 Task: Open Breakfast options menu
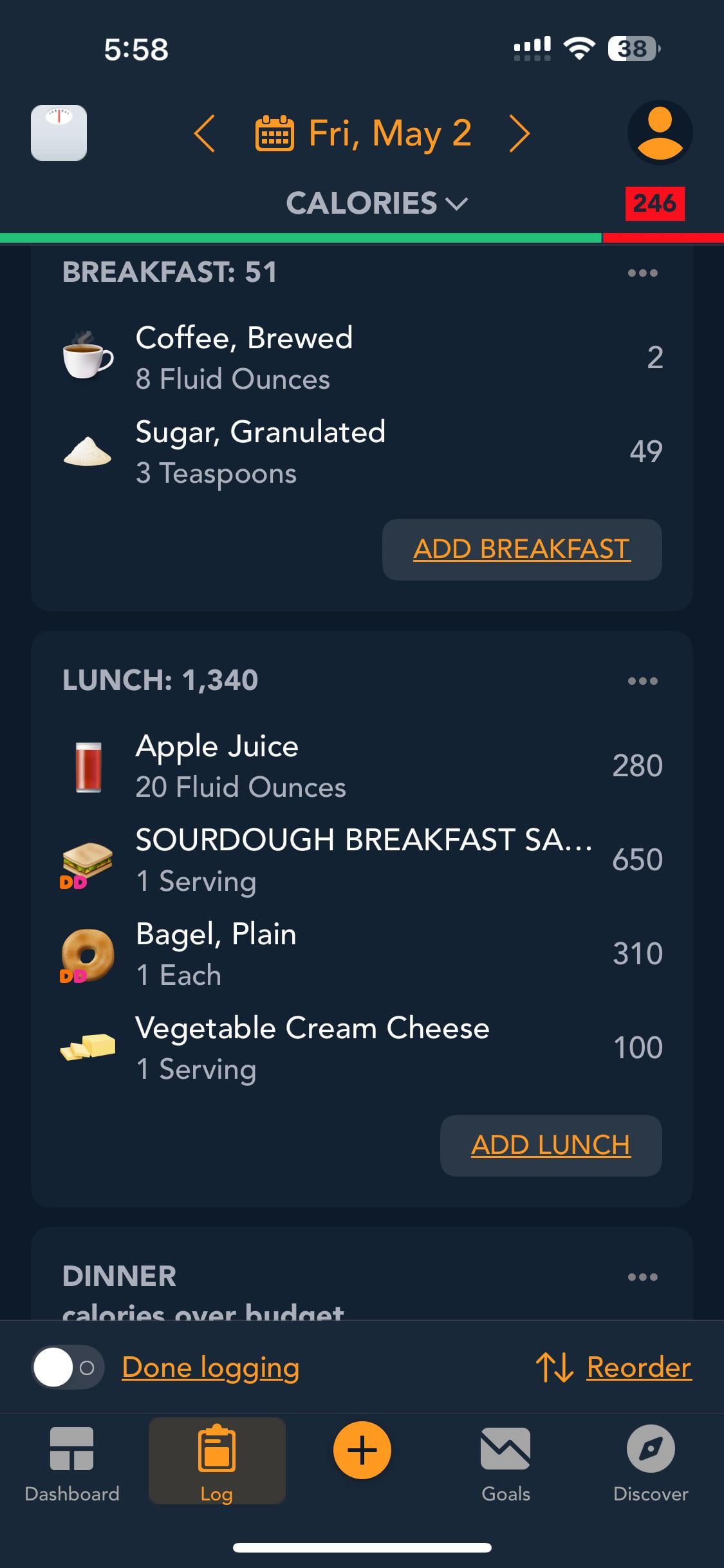(642, 273)
